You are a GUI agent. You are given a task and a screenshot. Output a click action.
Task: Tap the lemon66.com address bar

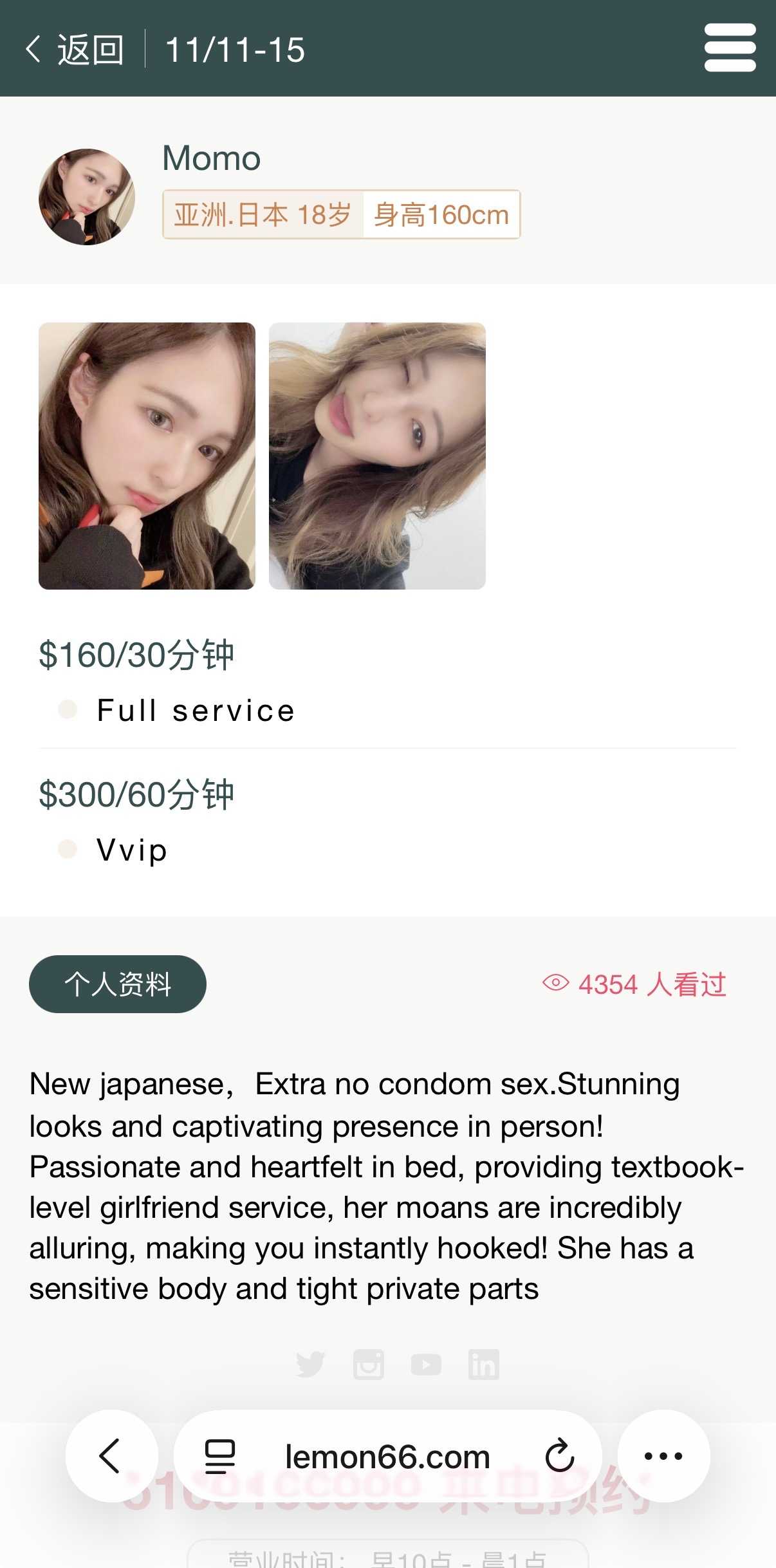(387, 1457)
